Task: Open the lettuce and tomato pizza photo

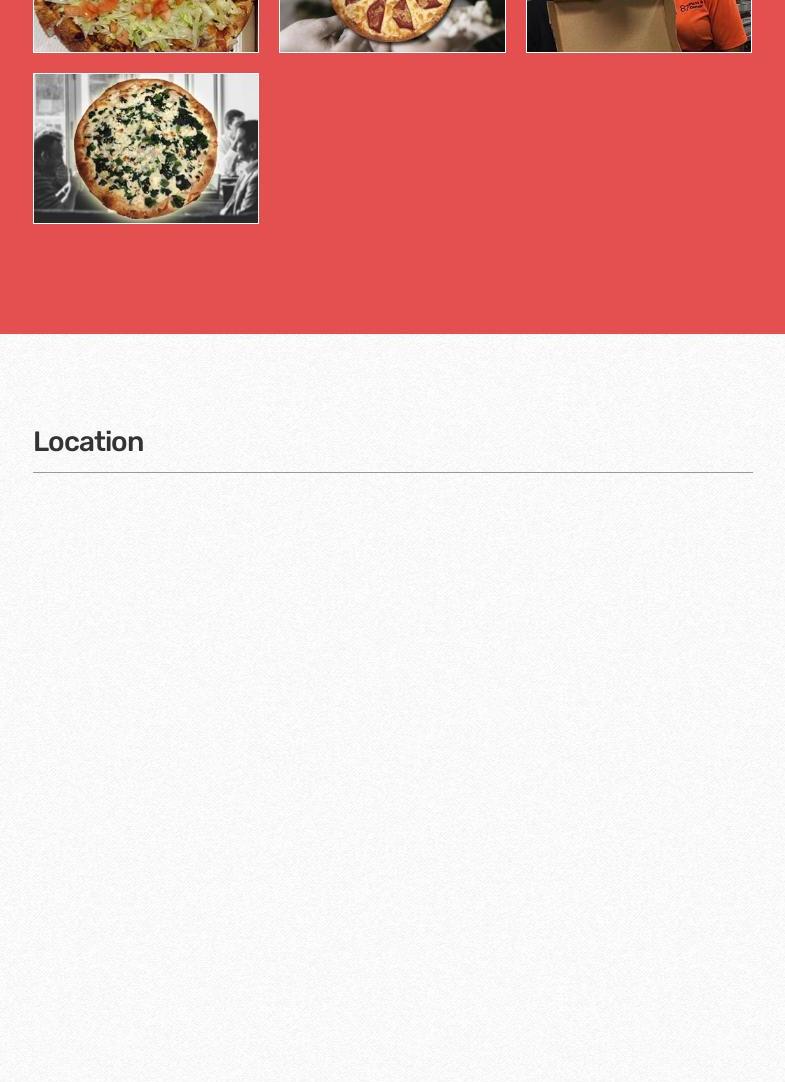Action: (x=146, y=25)
